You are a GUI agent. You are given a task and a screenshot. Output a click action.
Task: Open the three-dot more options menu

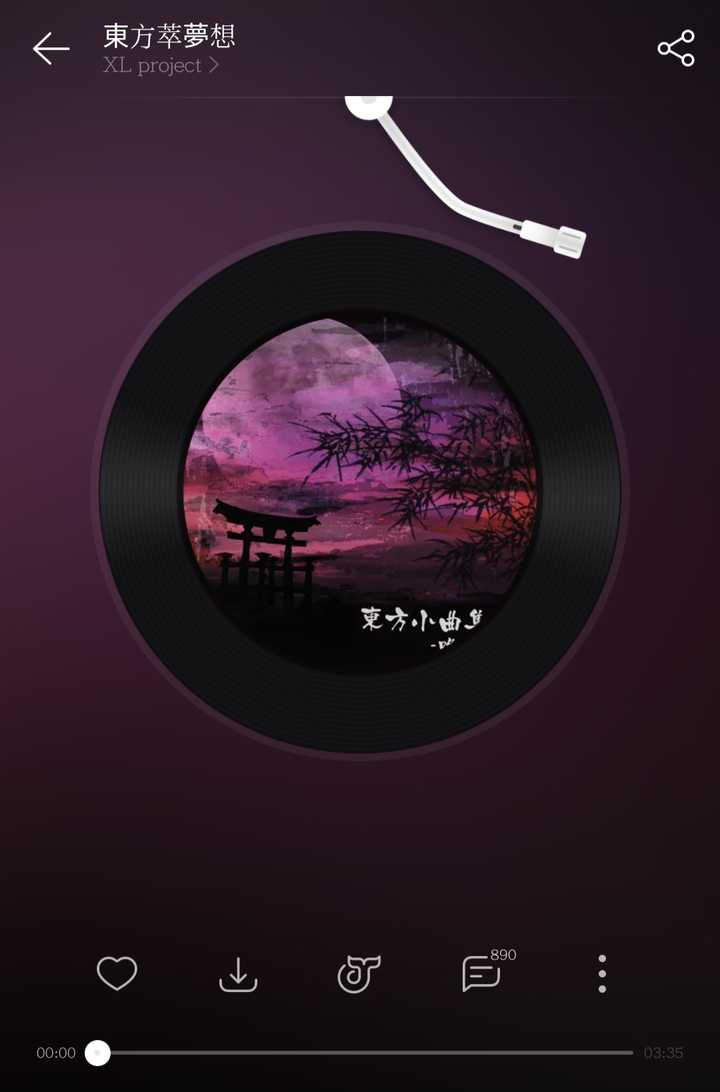602,973
